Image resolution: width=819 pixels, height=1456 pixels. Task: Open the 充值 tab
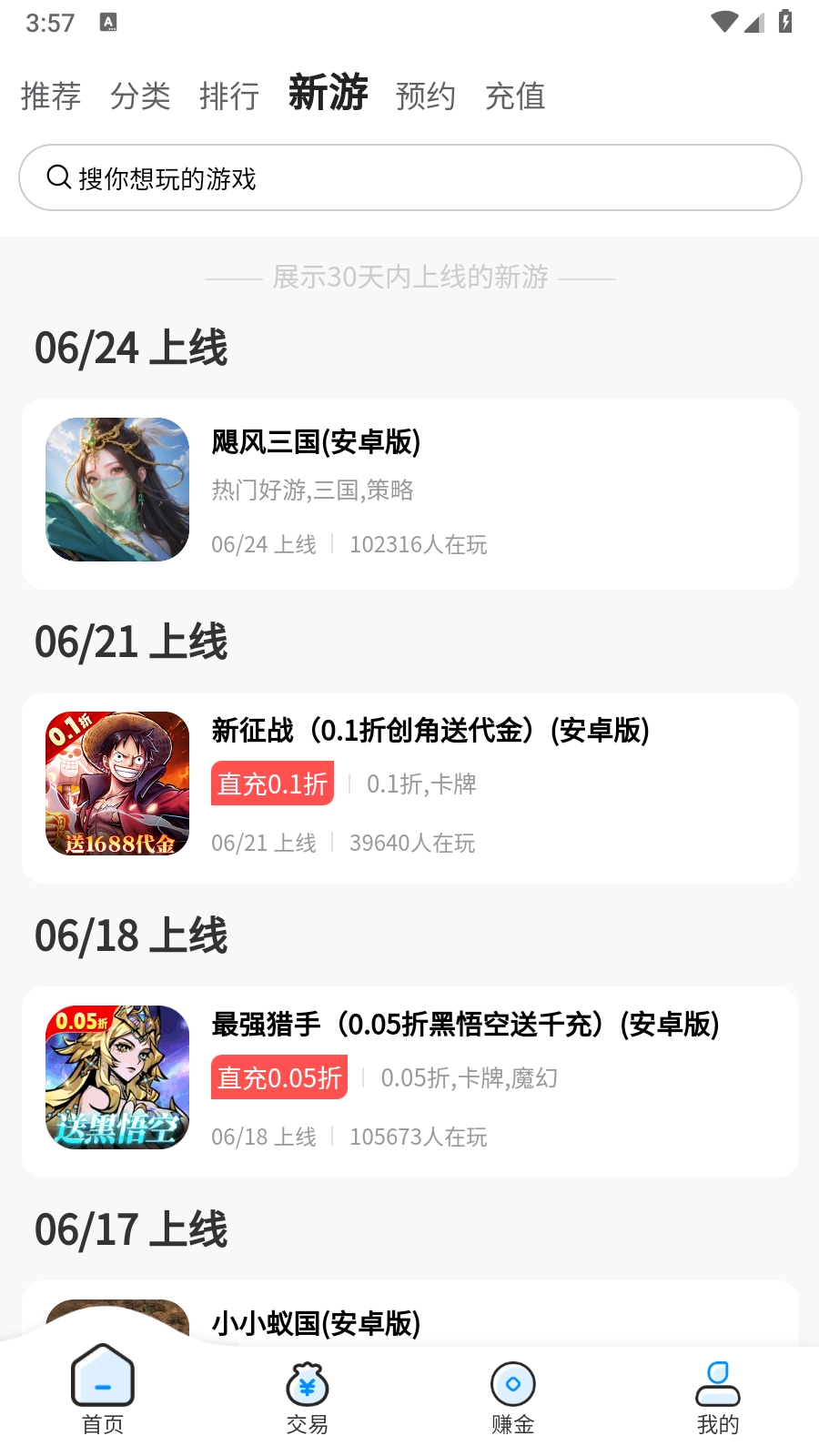point(515,96)
